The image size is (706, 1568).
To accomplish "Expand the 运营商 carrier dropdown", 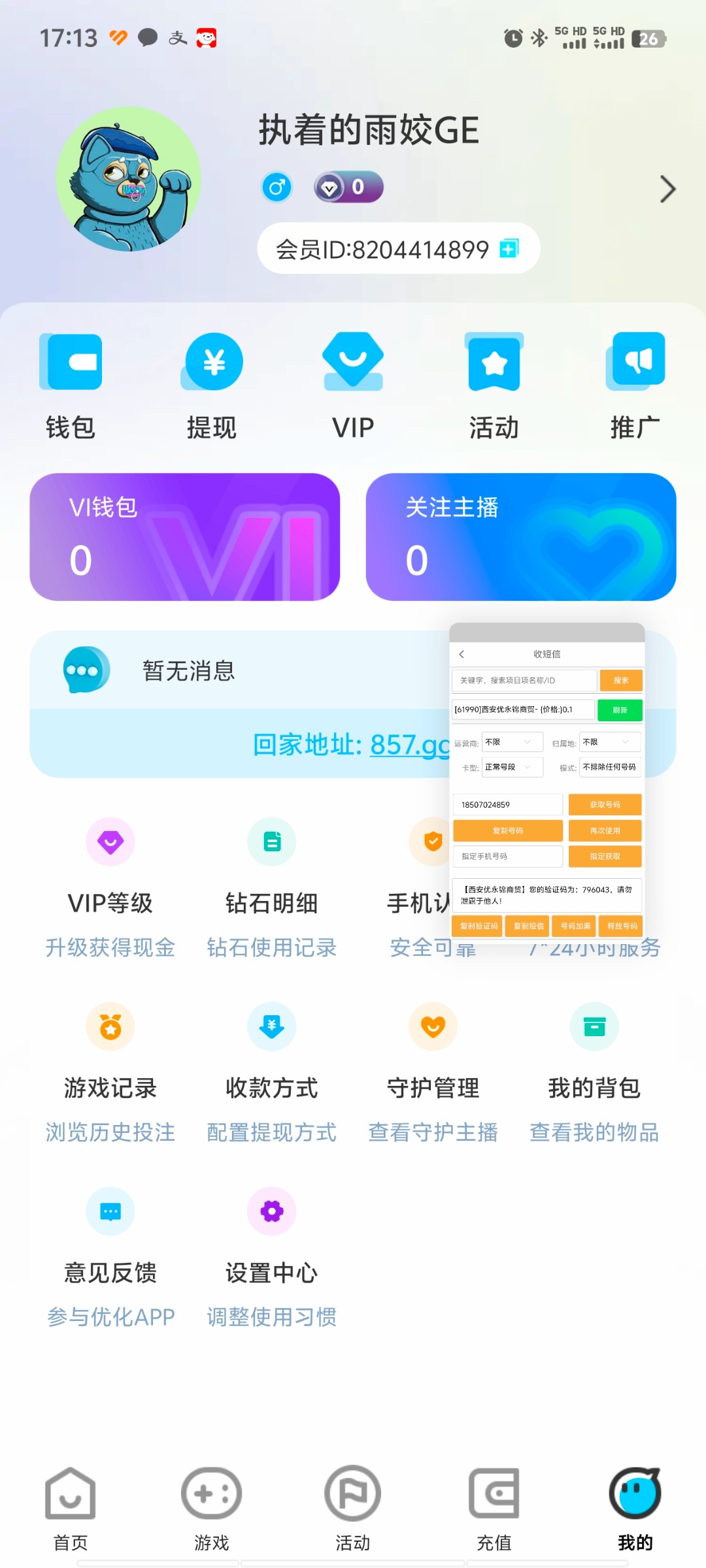I will point(512,742).
